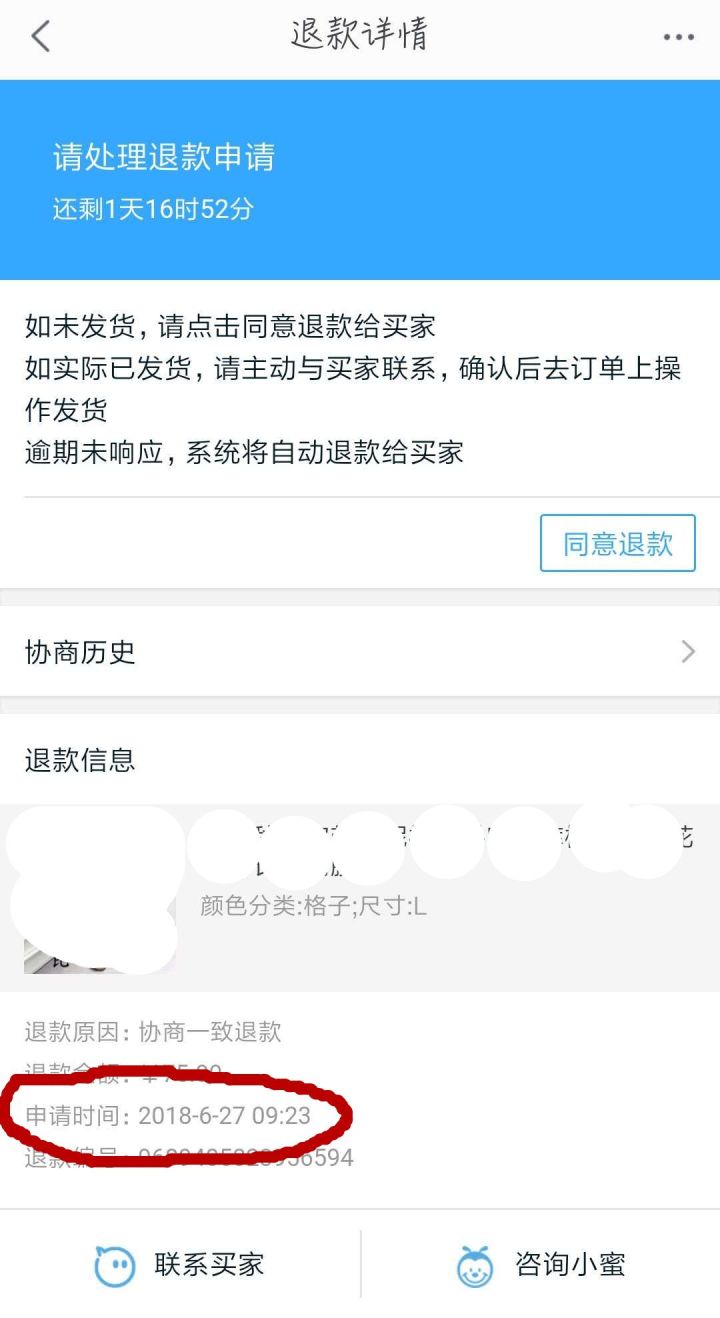Open the three-dot overflow menu
Image resolution: width=720 pixels, height=1318 pixels.
click(x=678, y=37)
